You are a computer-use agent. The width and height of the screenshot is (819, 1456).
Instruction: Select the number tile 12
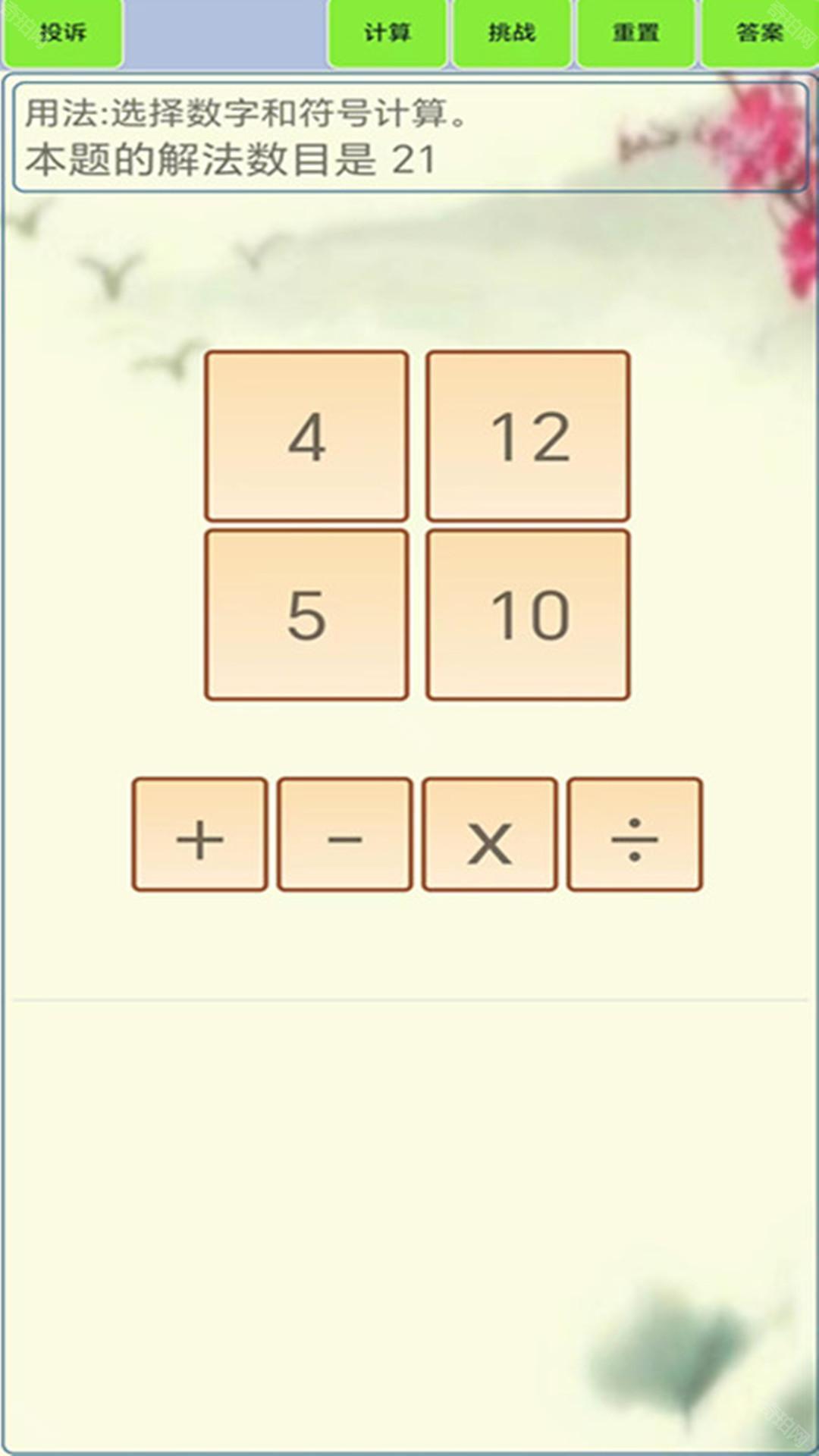click(528, 436)
